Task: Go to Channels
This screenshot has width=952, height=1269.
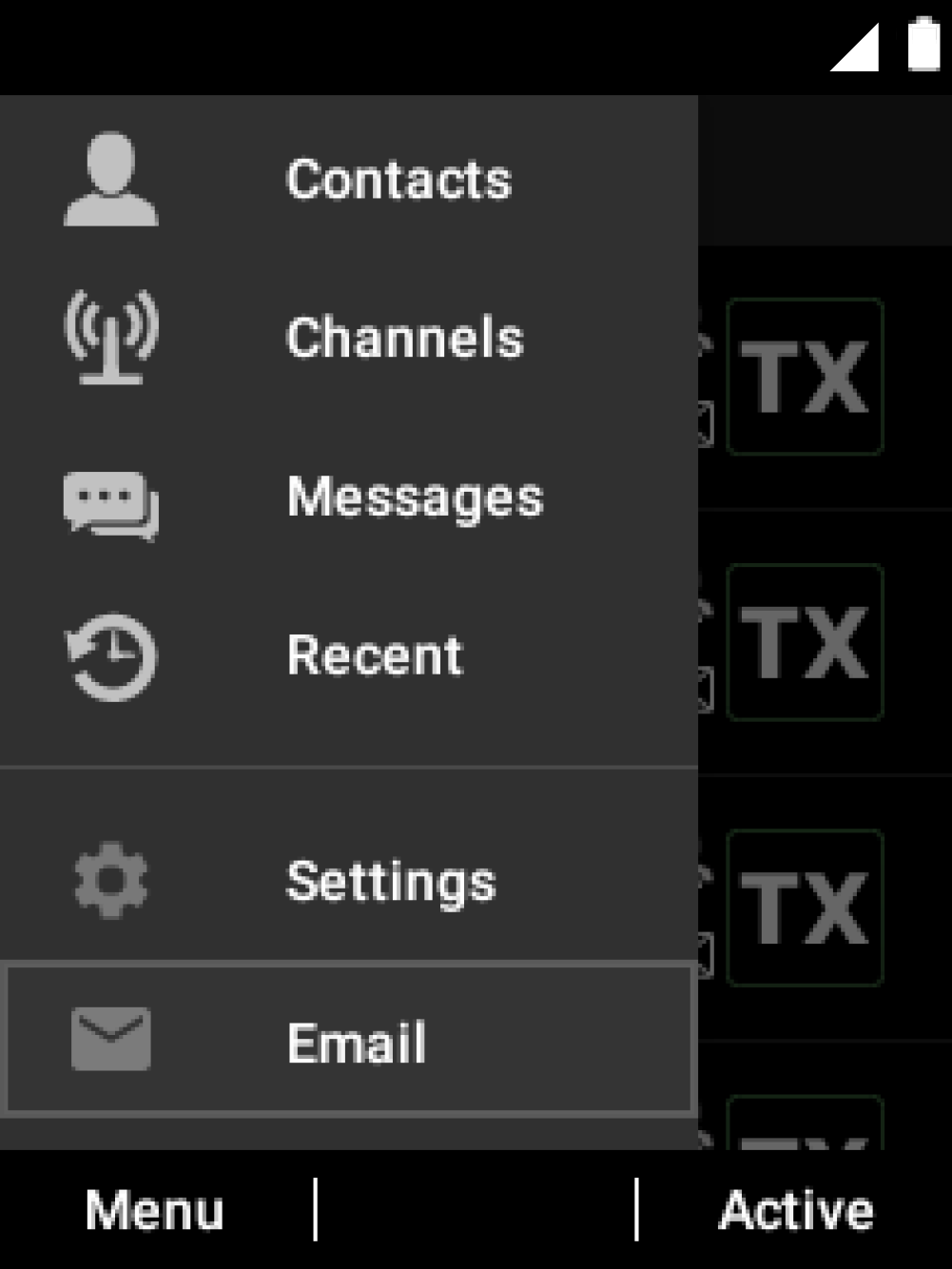Action: click(x=348, y=339)
